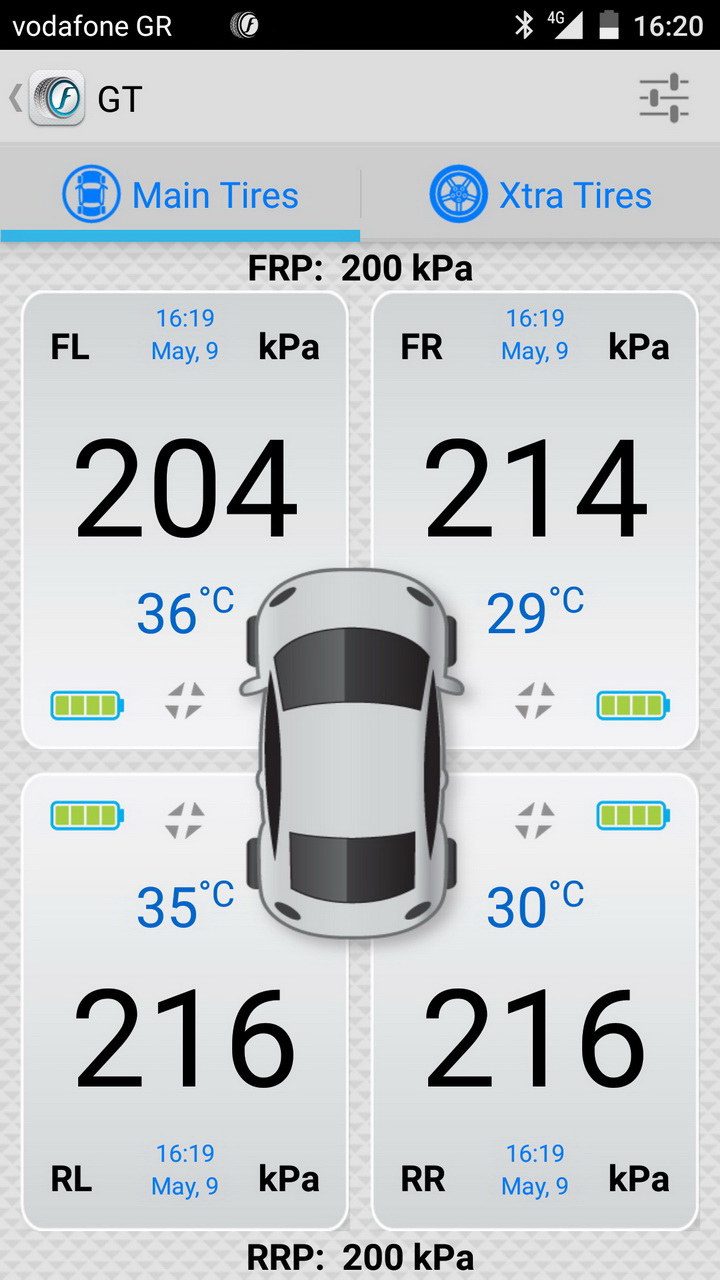The width and height of the screenshot is (720, 1280).
Task: Open the RL tire card
Action: pyautogui.click(x=185, y=1001)
